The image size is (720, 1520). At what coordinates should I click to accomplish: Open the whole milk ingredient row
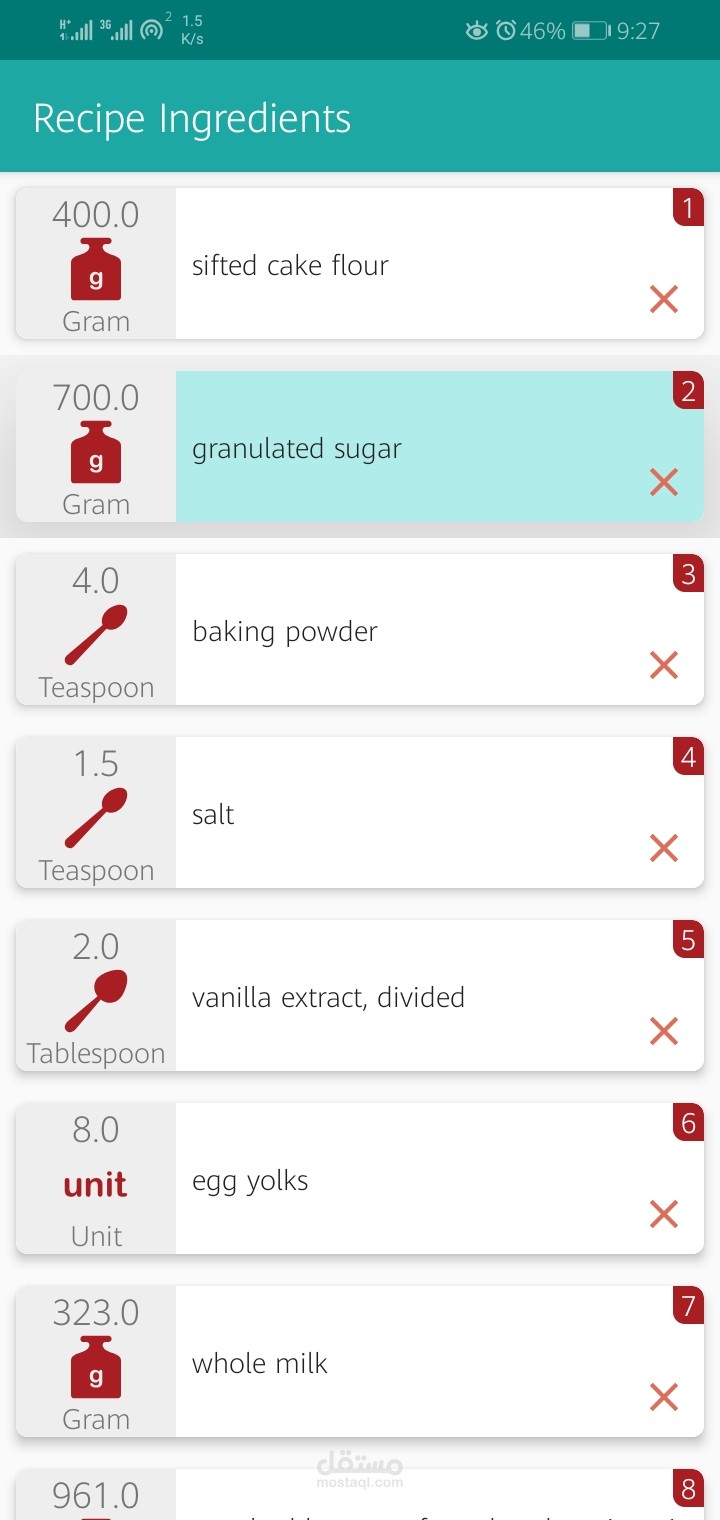point(360,1362)
